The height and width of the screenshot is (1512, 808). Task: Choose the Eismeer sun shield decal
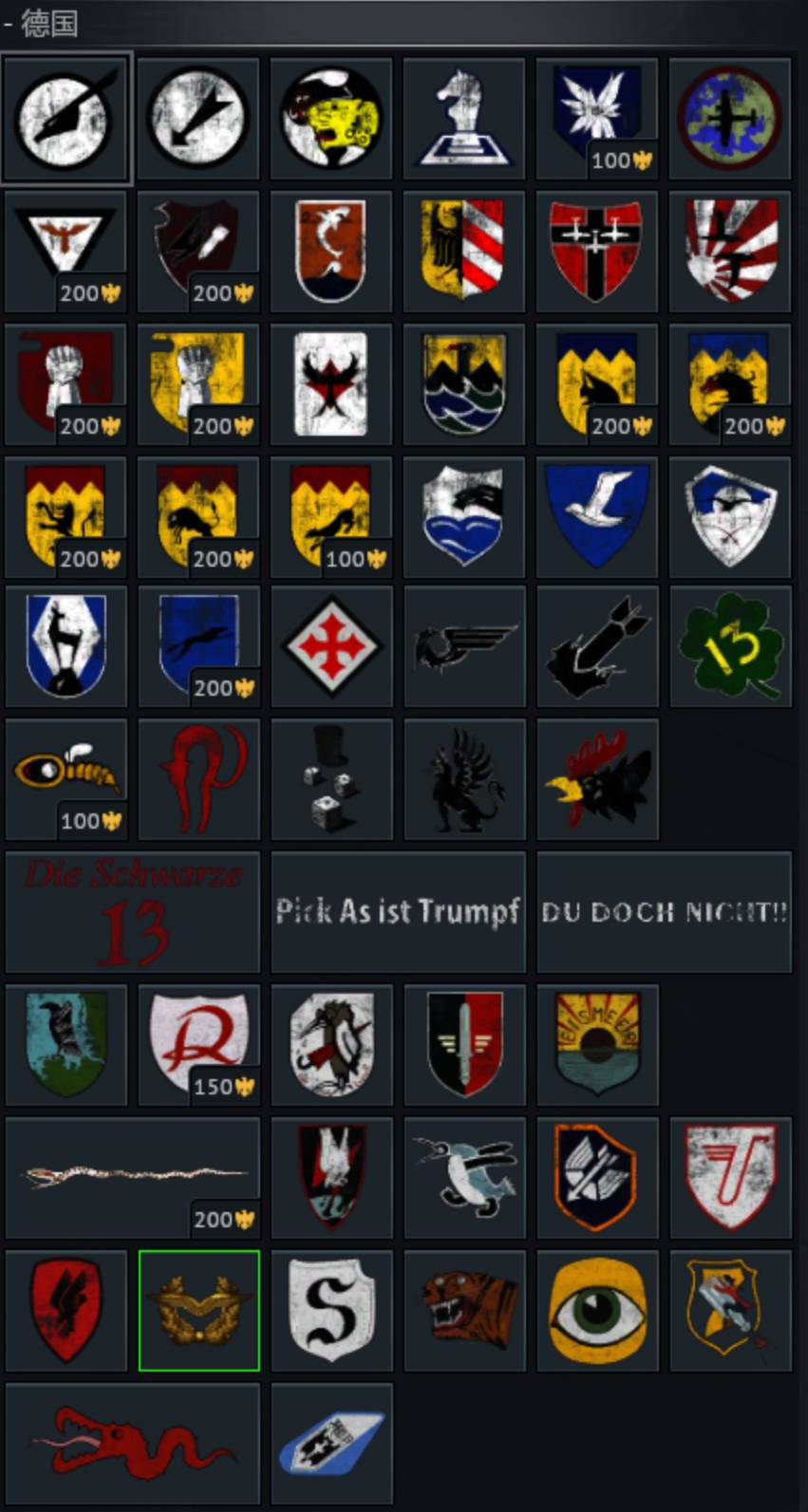tap(597, 1044)
